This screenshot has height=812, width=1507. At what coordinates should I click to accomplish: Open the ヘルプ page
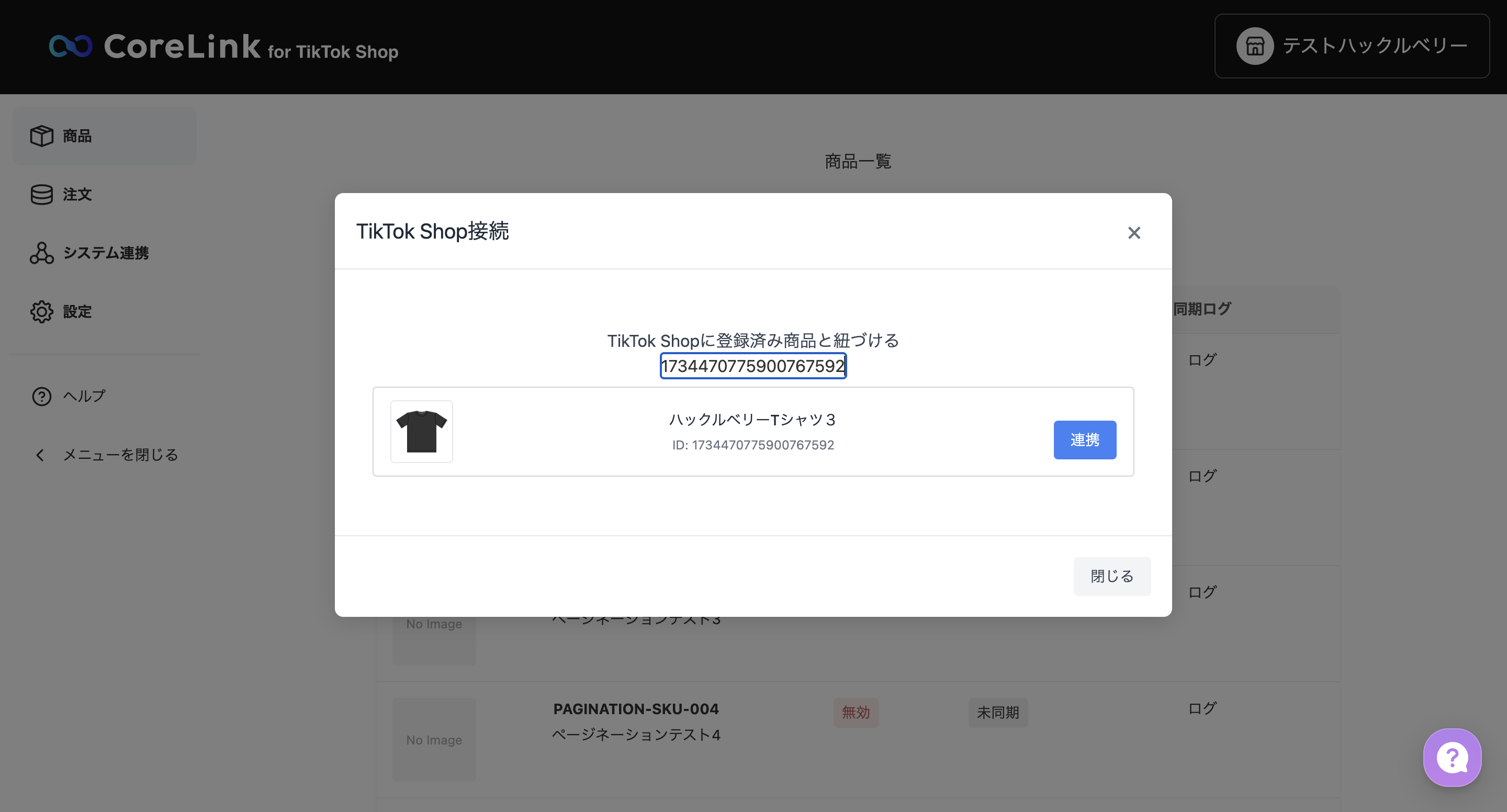click(84, 396)
